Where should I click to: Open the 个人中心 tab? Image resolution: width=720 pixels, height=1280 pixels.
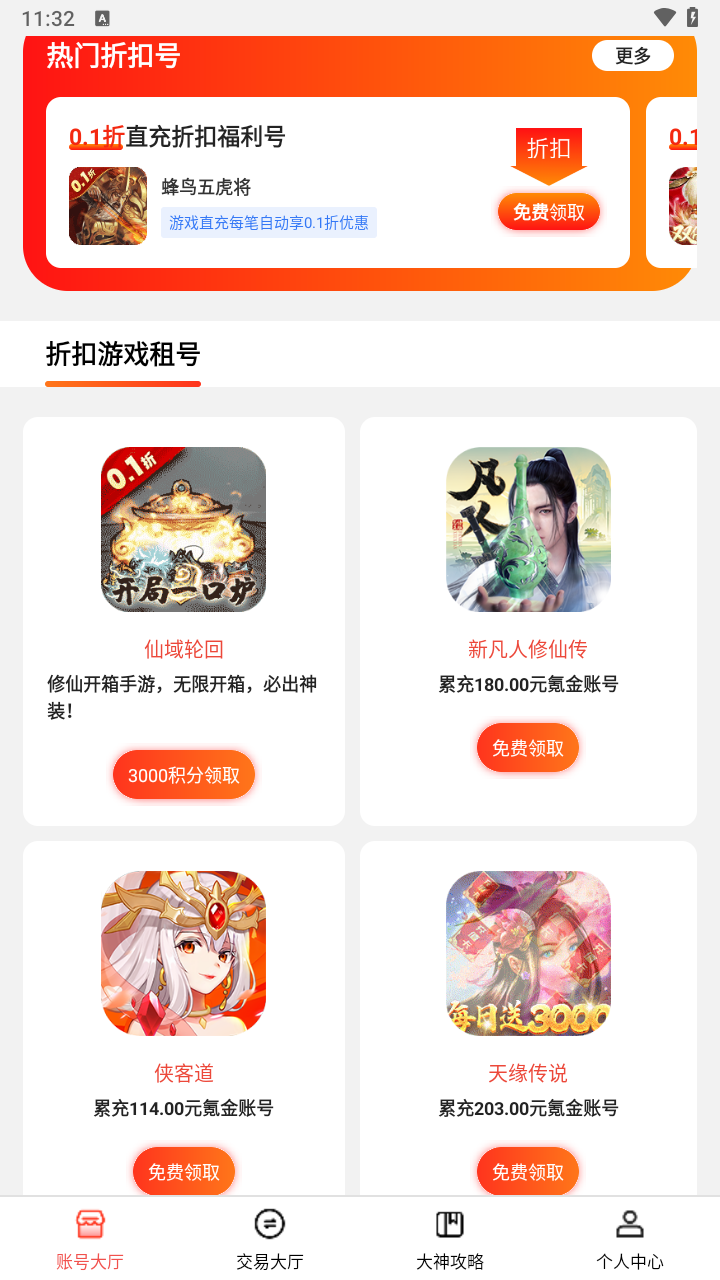(630, 1238)
